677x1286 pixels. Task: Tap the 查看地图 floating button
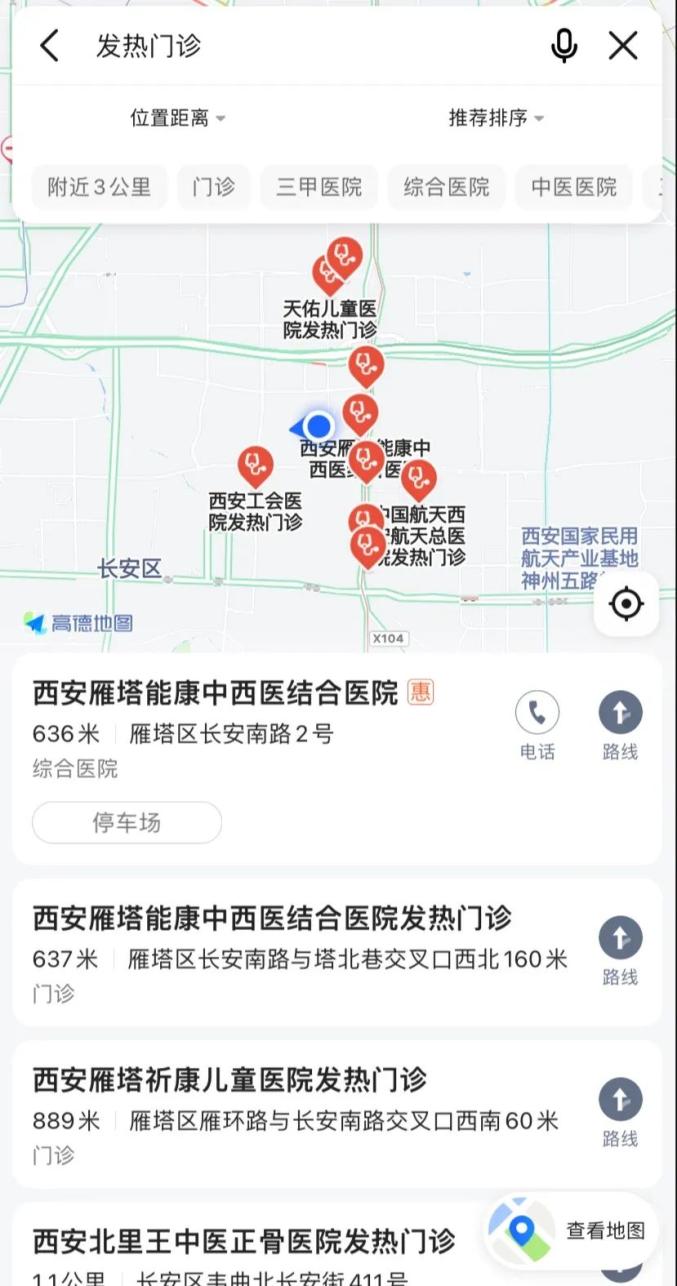575,1231
